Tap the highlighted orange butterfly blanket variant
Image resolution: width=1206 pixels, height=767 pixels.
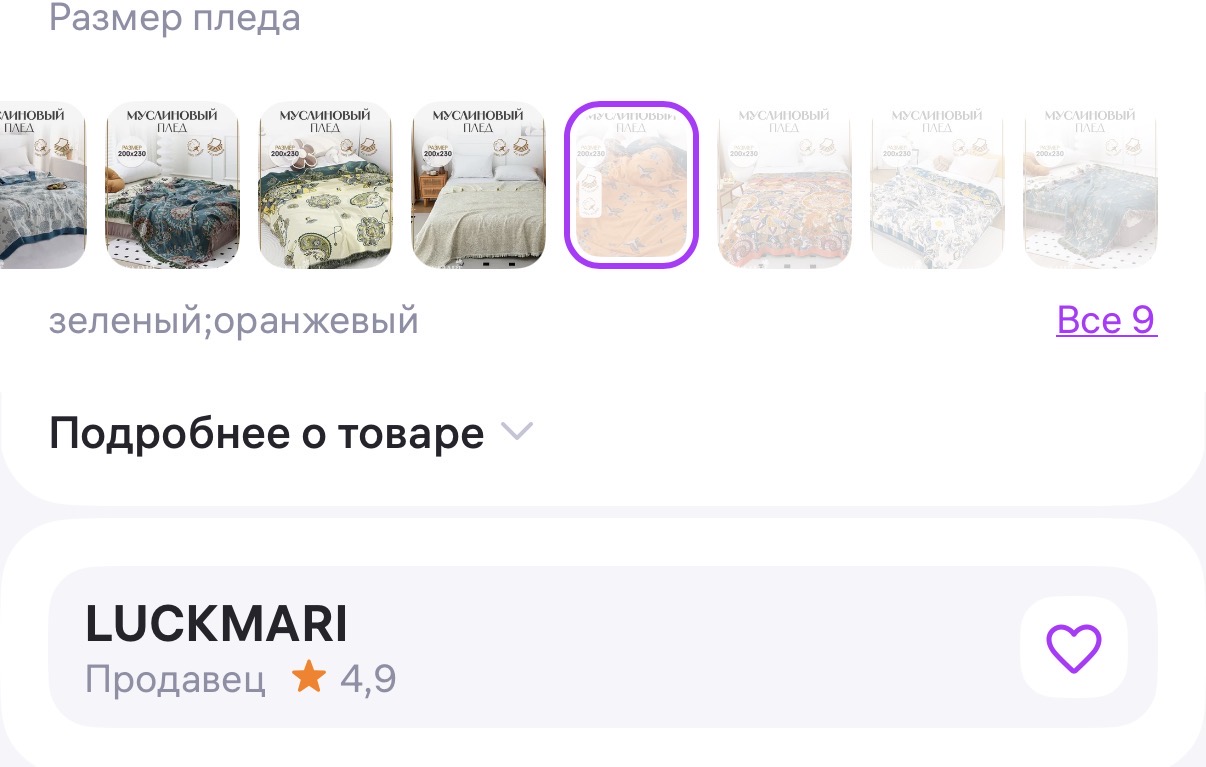[631, 186]
